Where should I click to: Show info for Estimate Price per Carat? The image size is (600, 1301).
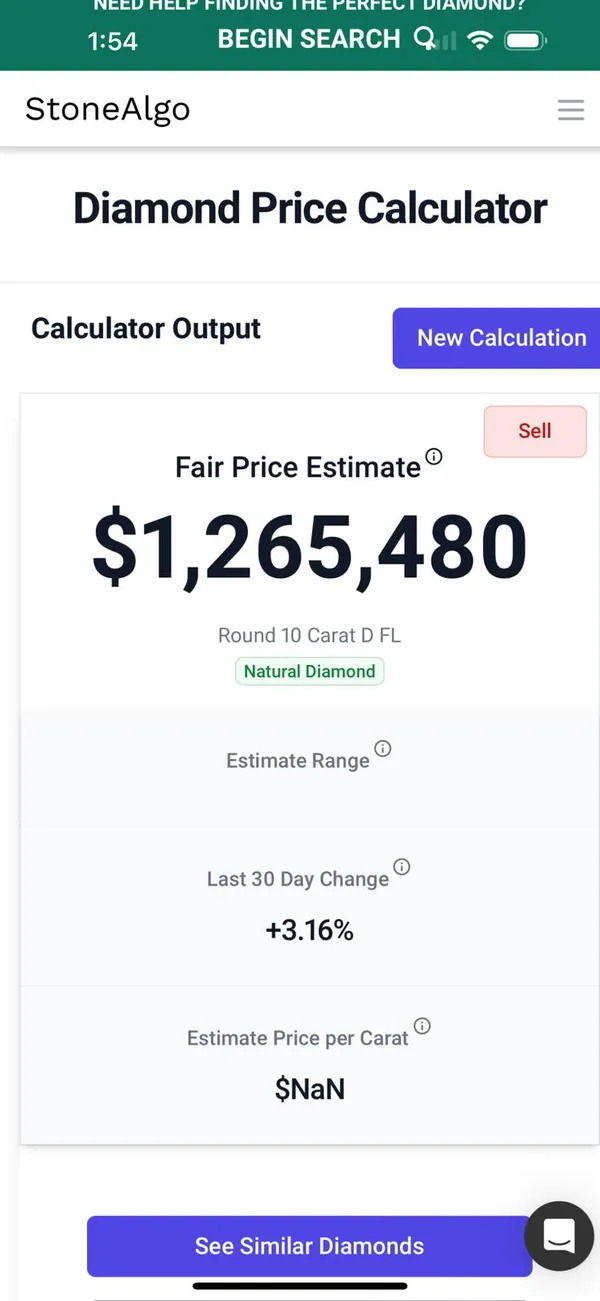[422, 1026]
